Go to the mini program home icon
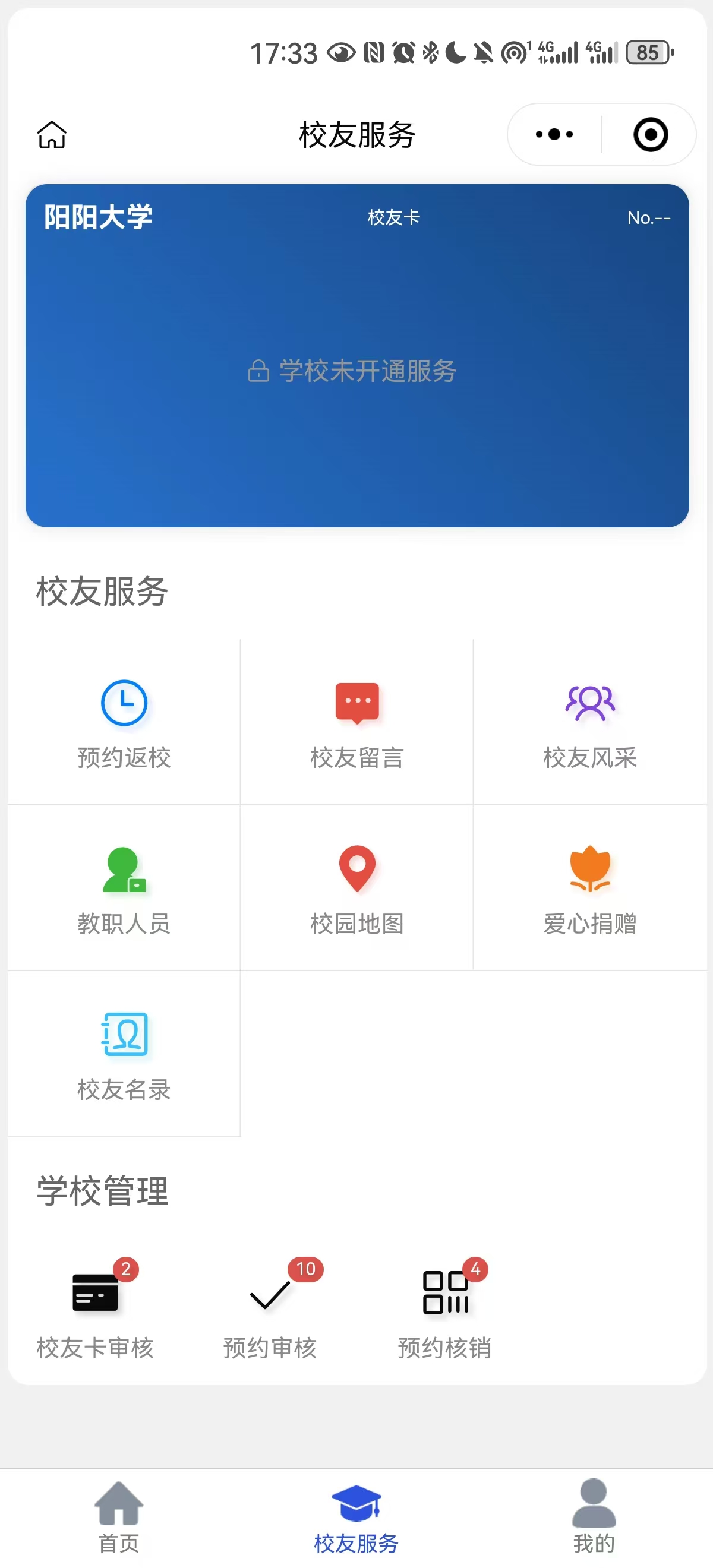This screenshot has width=713, height=1568. 52,134
